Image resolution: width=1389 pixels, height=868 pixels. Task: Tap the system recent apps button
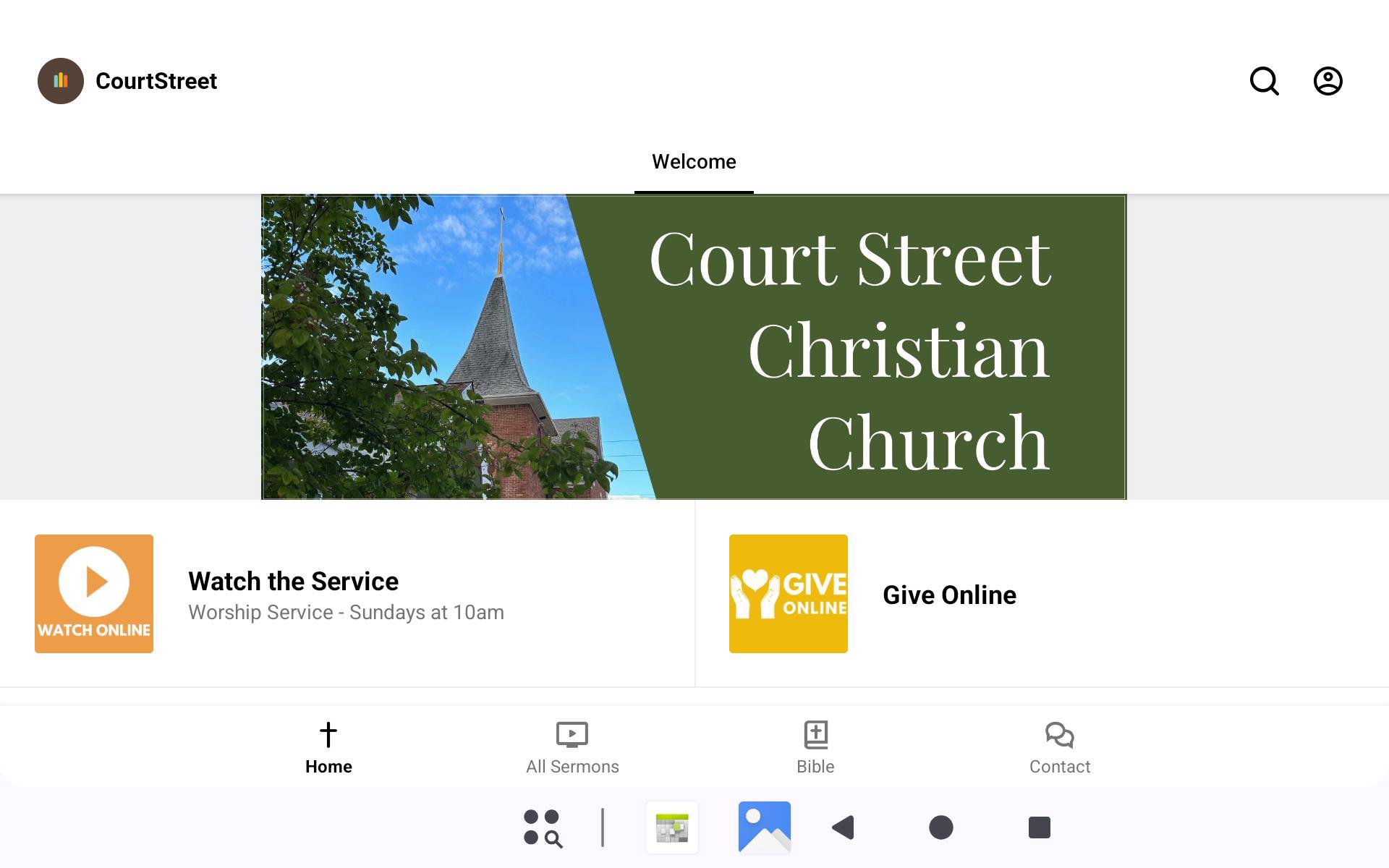tap(1039, 827)
